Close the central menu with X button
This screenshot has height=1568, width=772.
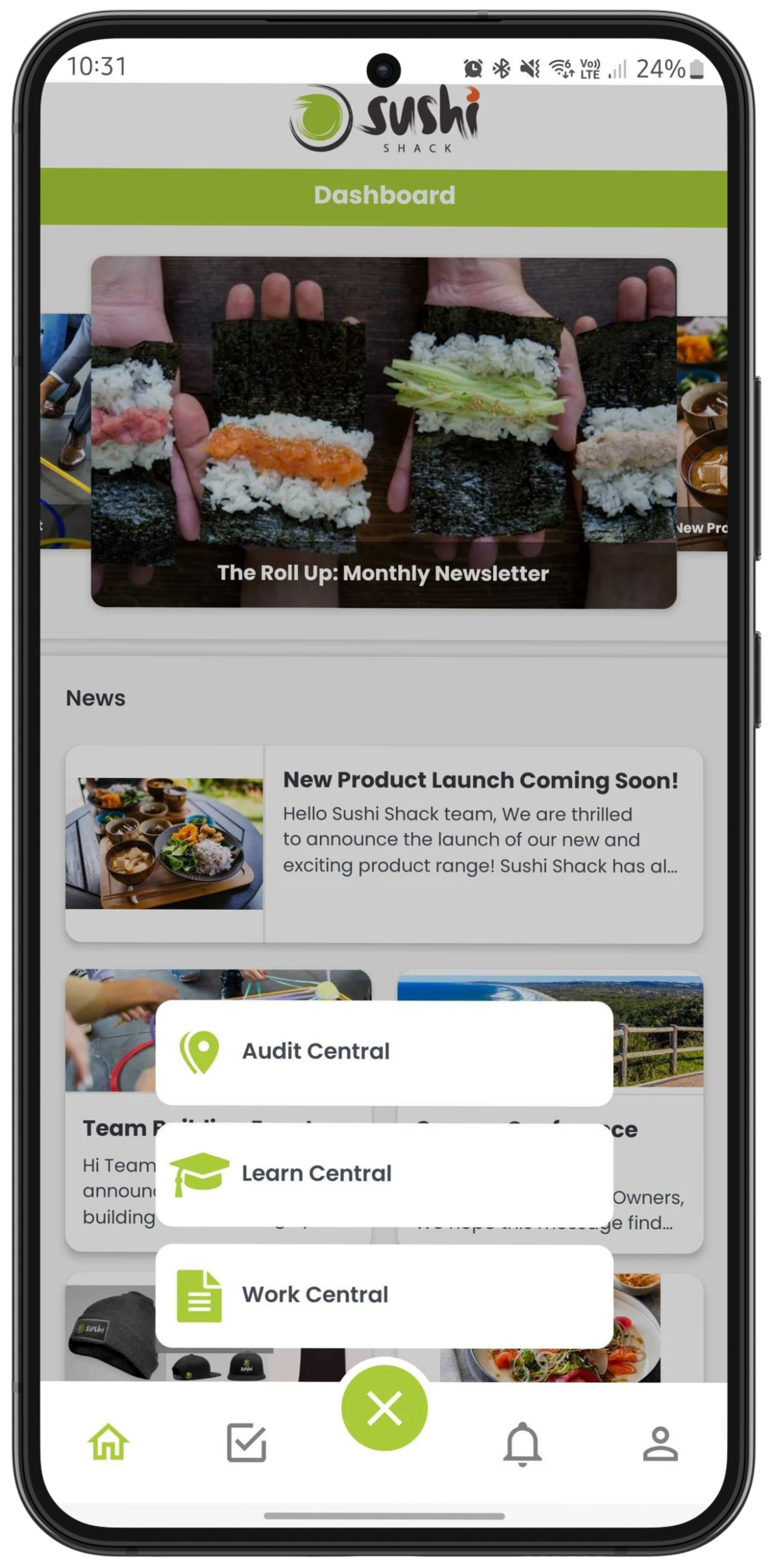(384, 1408)
